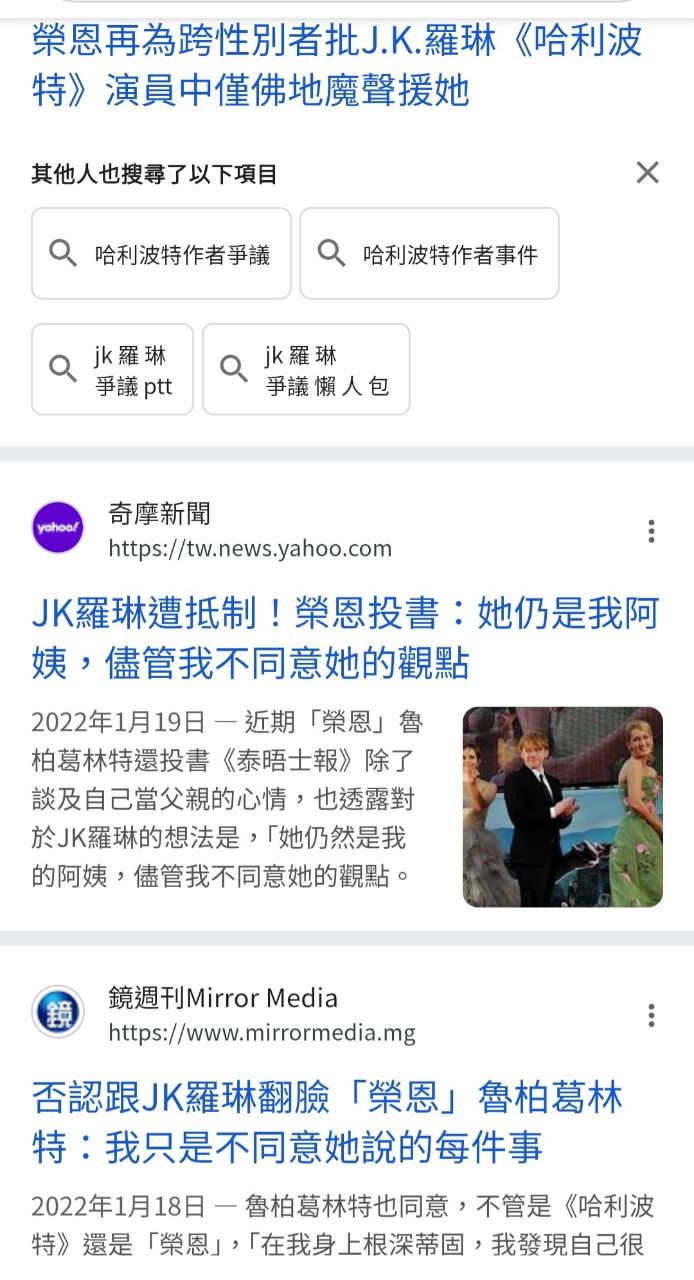View the photo thumbnail of the 奇摩新聞 article
The width and height of the screenshot is (694, 1280).
[x=562, y=807]
